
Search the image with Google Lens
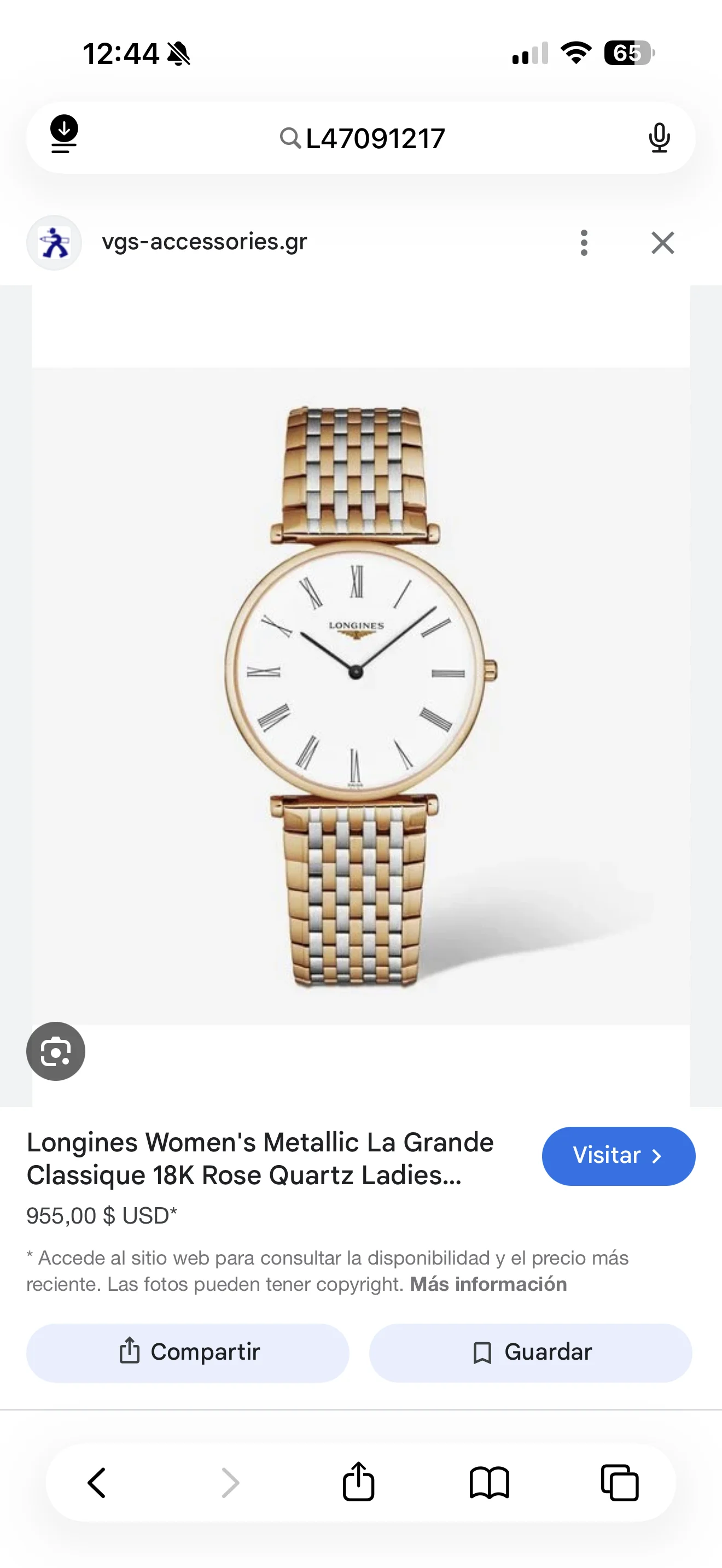point(56,1051)
